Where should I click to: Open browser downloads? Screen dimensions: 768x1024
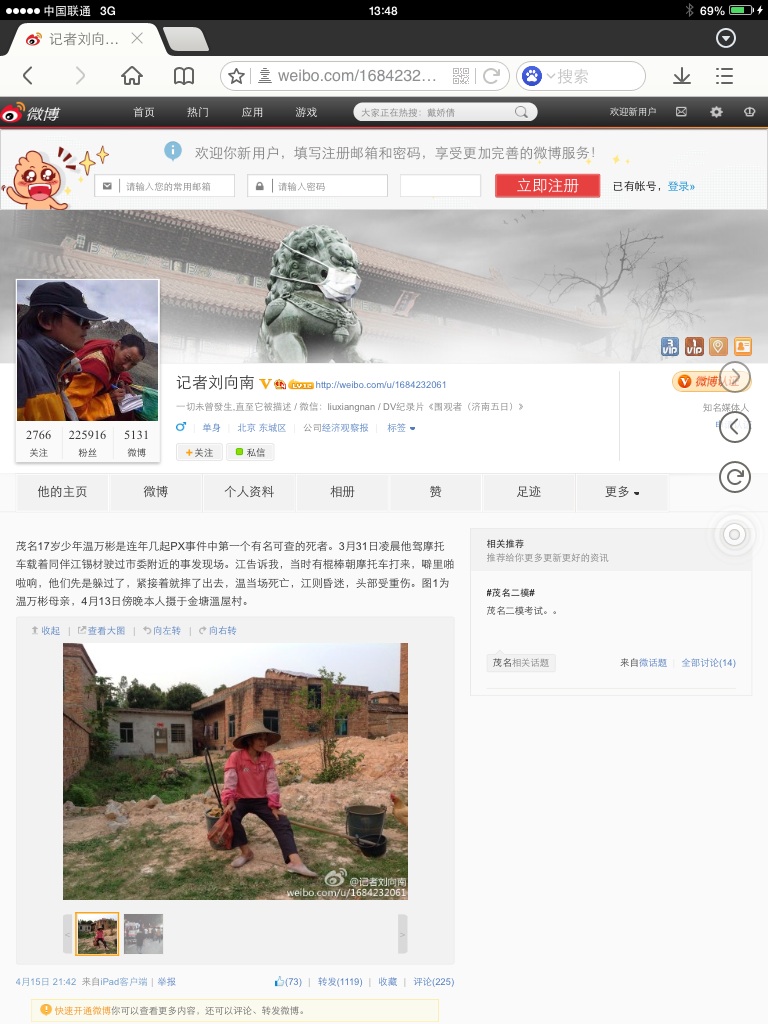[x=682, y=76]
